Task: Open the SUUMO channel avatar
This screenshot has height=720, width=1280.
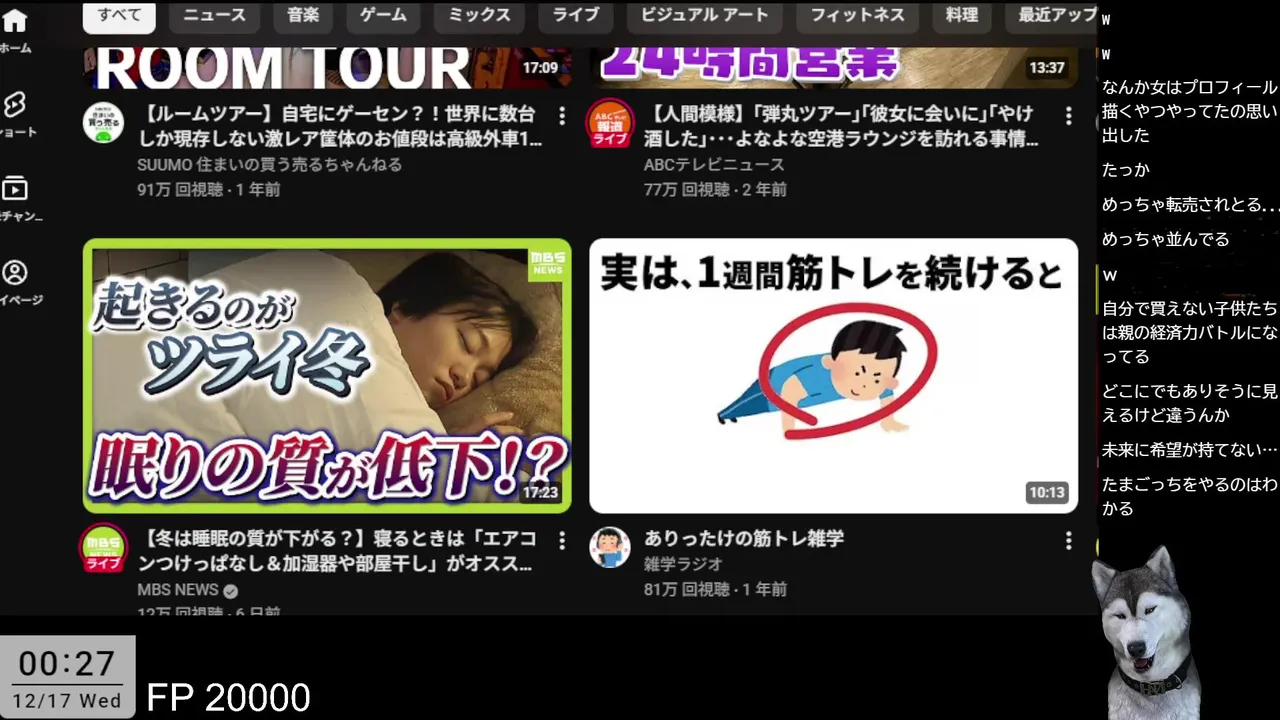Action: tap(103, 123)
